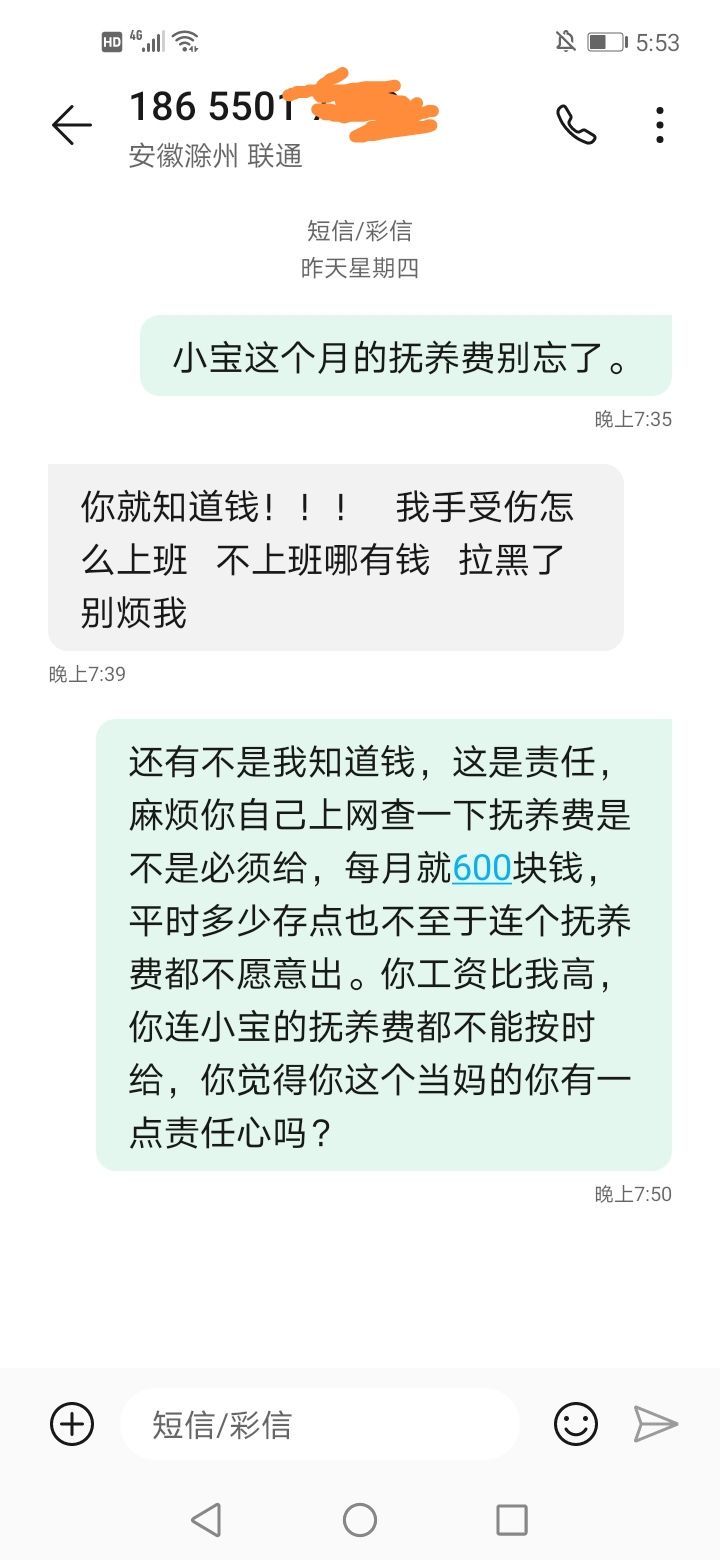Open recent apps with the square button

512,1520
